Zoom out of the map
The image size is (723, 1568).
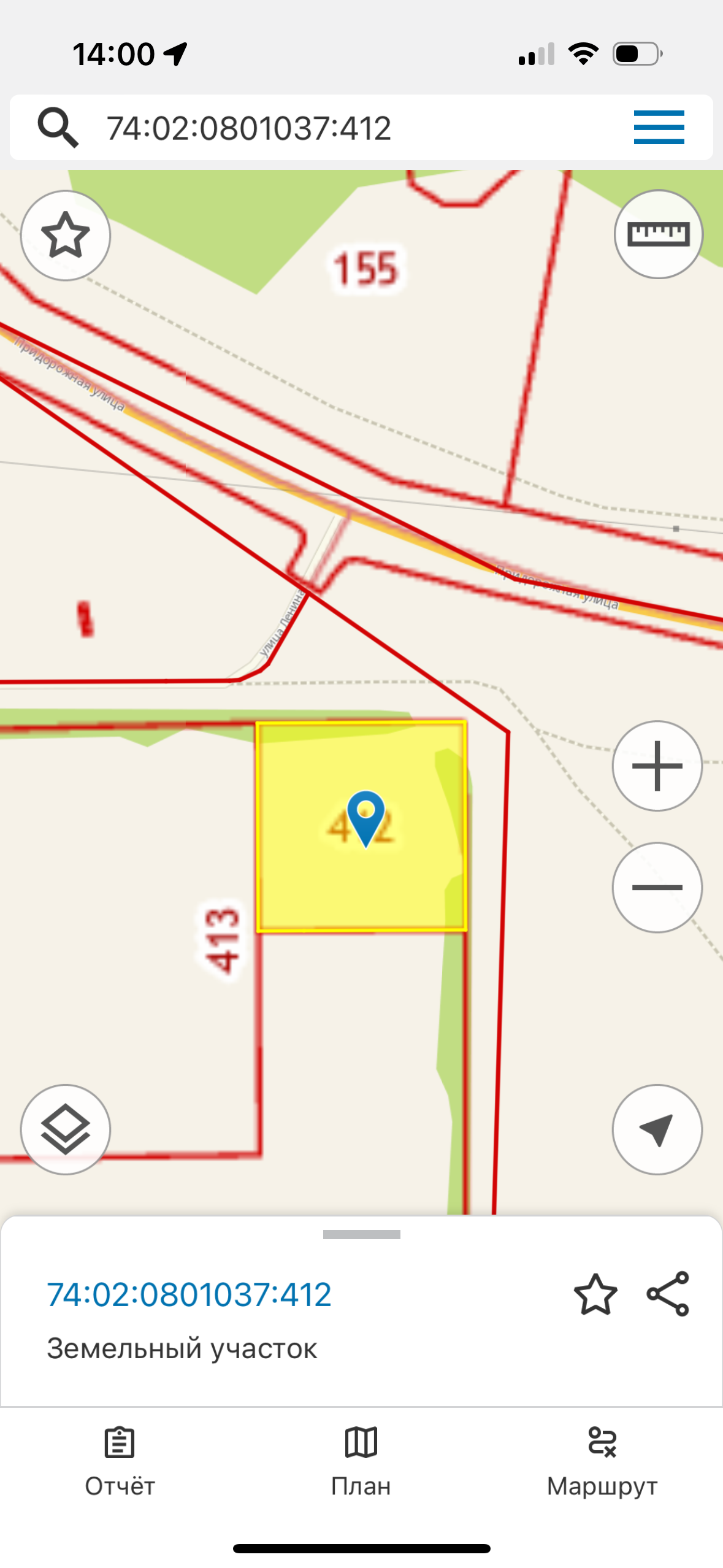[657, 887]
